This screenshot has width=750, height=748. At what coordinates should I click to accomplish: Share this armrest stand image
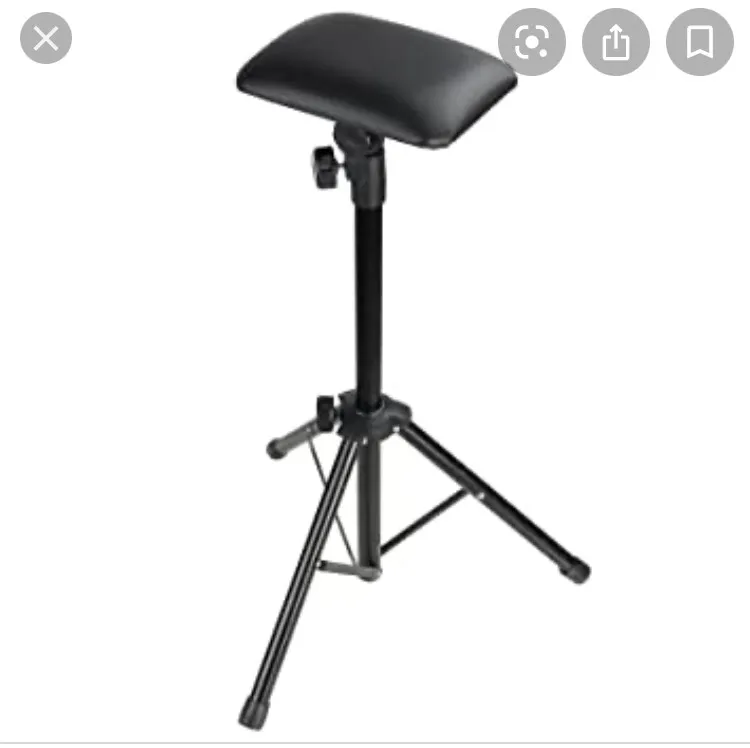pyautogui.click(x=616, y=41)
